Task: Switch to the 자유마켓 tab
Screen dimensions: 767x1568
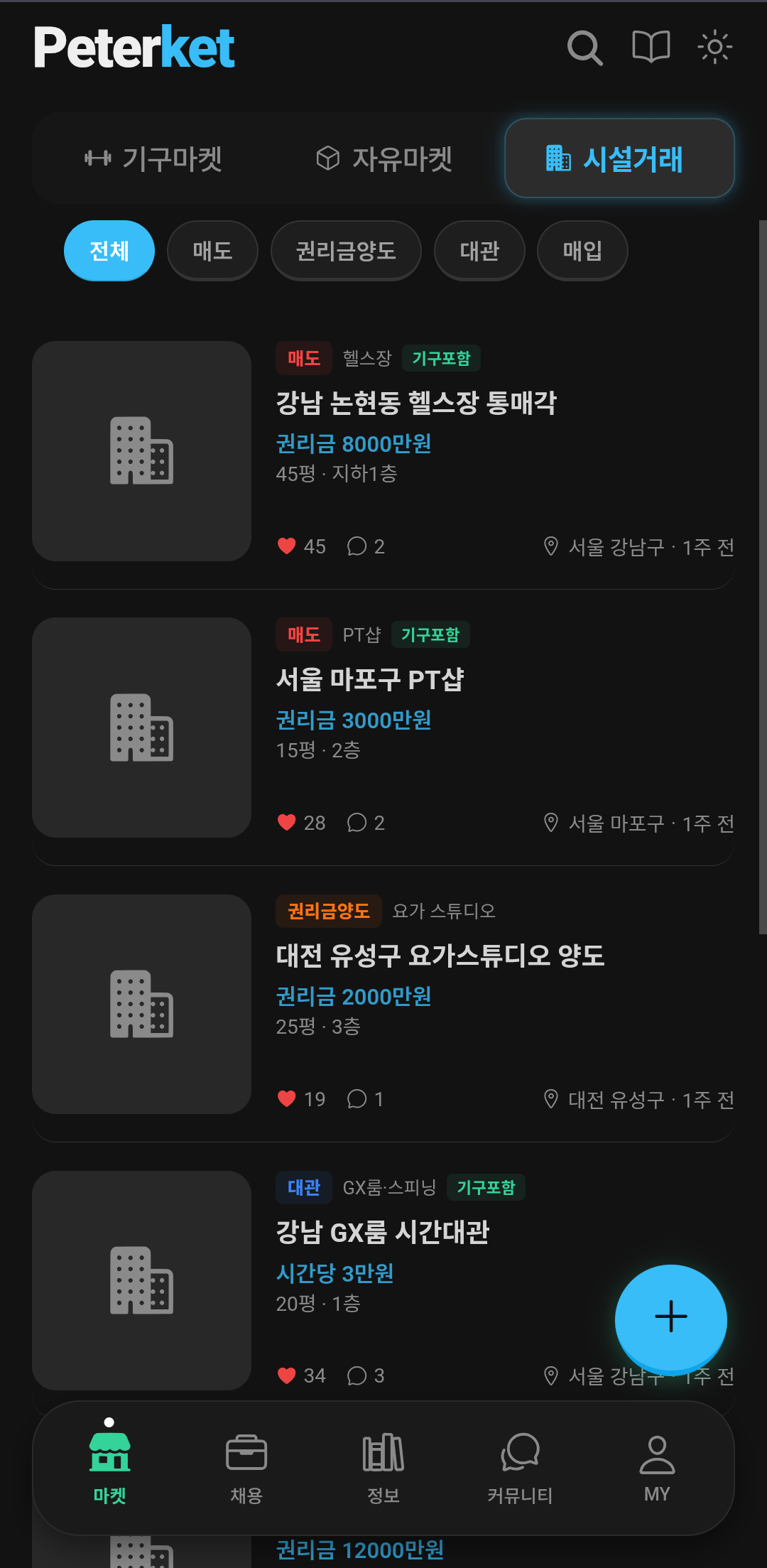Action: click(388, 158)
